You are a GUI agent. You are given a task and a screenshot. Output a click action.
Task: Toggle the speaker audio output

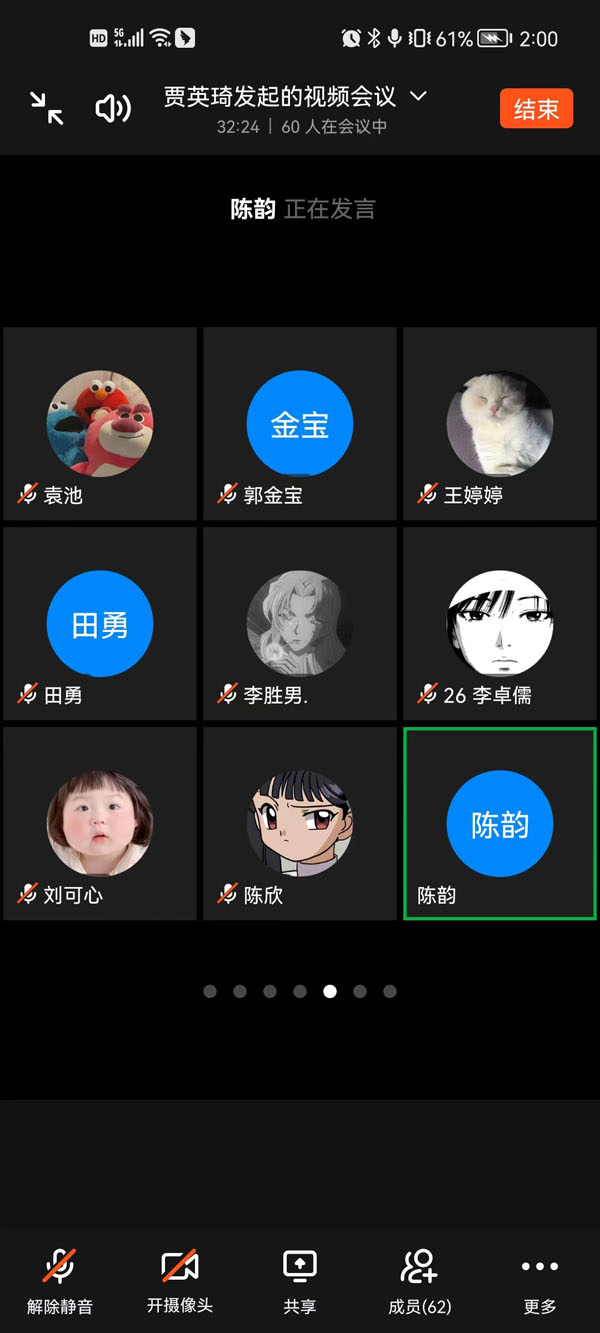[112, 108]
